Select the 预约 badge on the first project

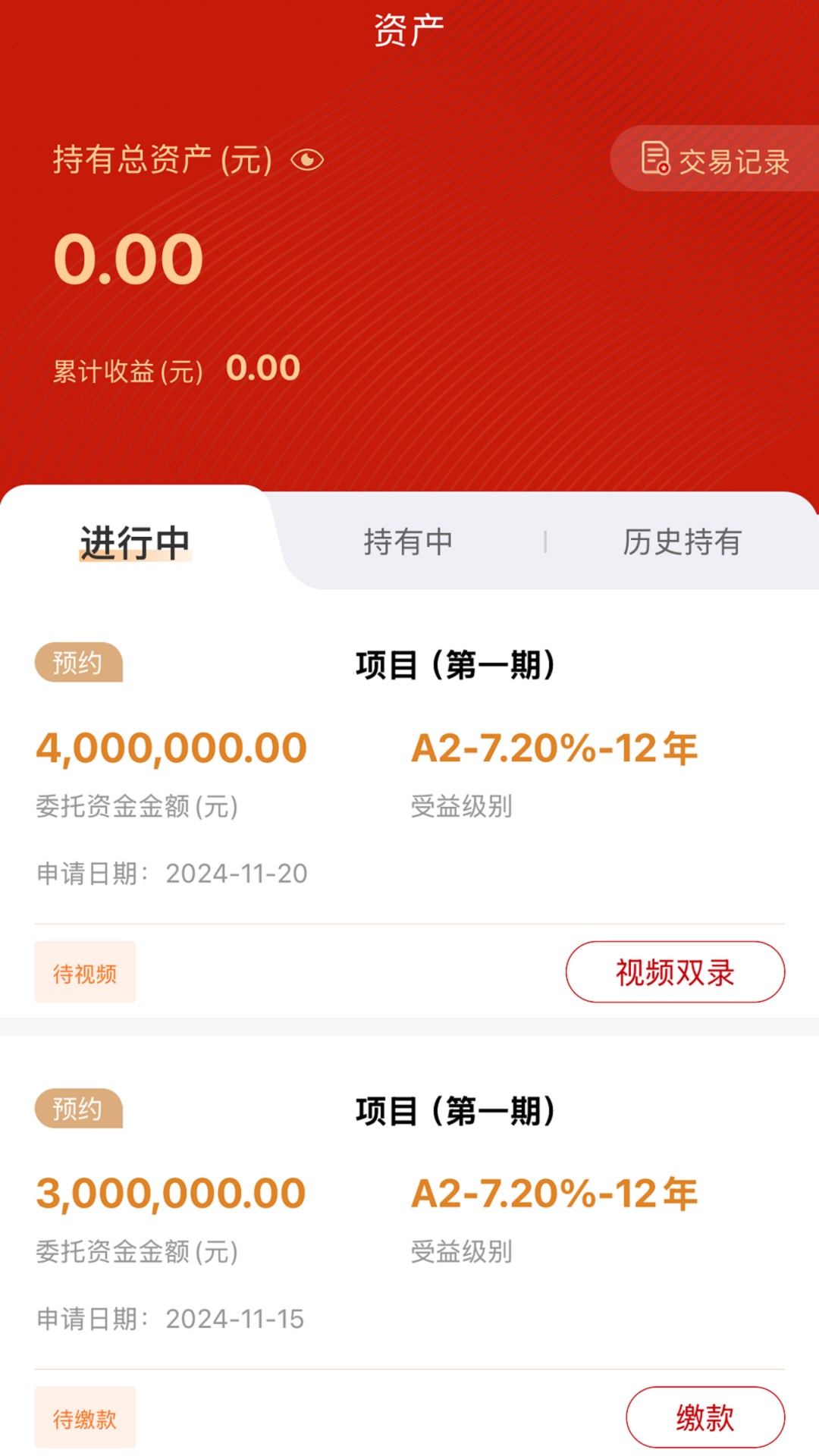pos(78,662)
